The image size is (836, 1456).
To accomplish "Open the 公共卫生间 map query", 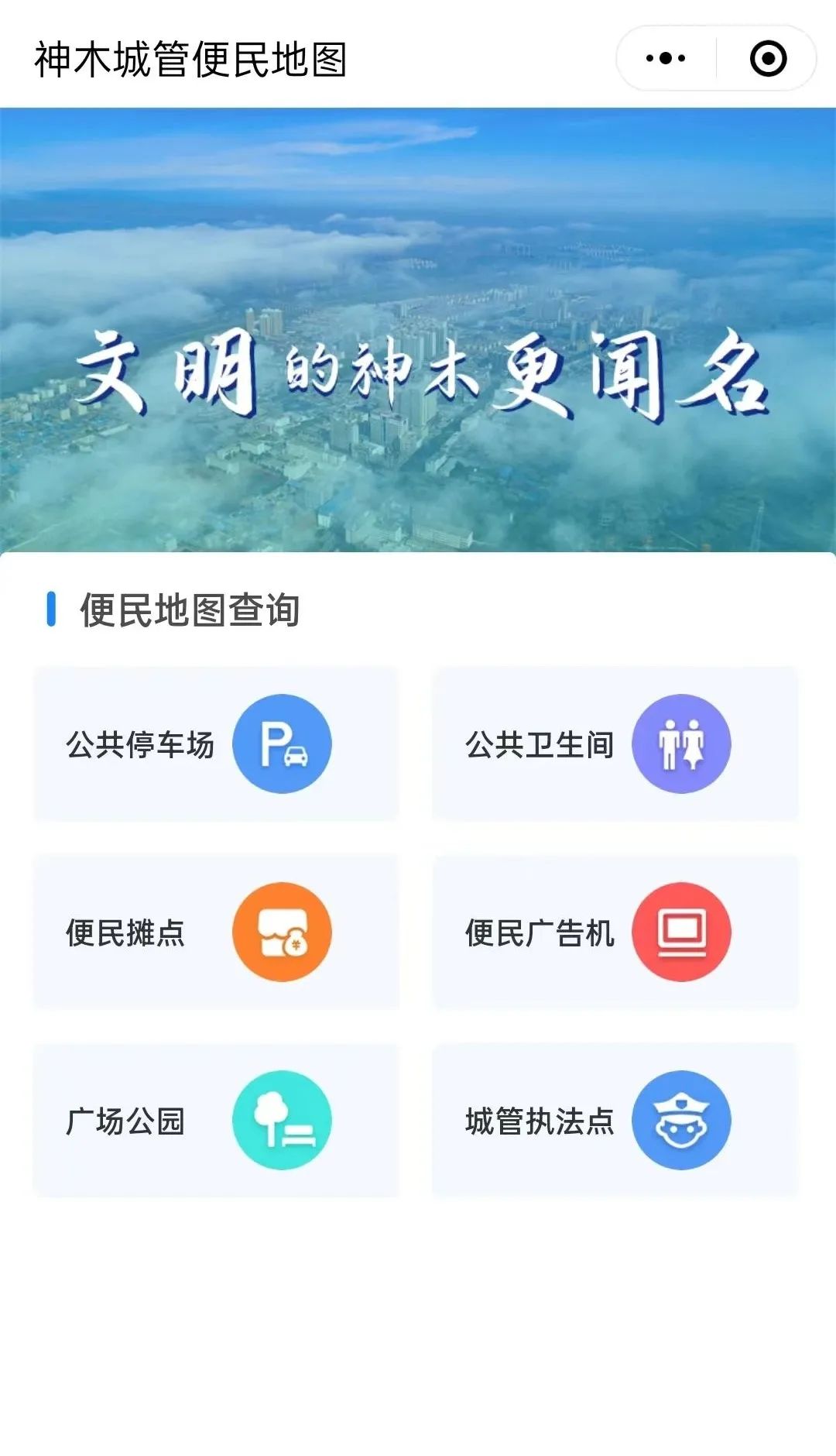I will click(x=615, y=743).
